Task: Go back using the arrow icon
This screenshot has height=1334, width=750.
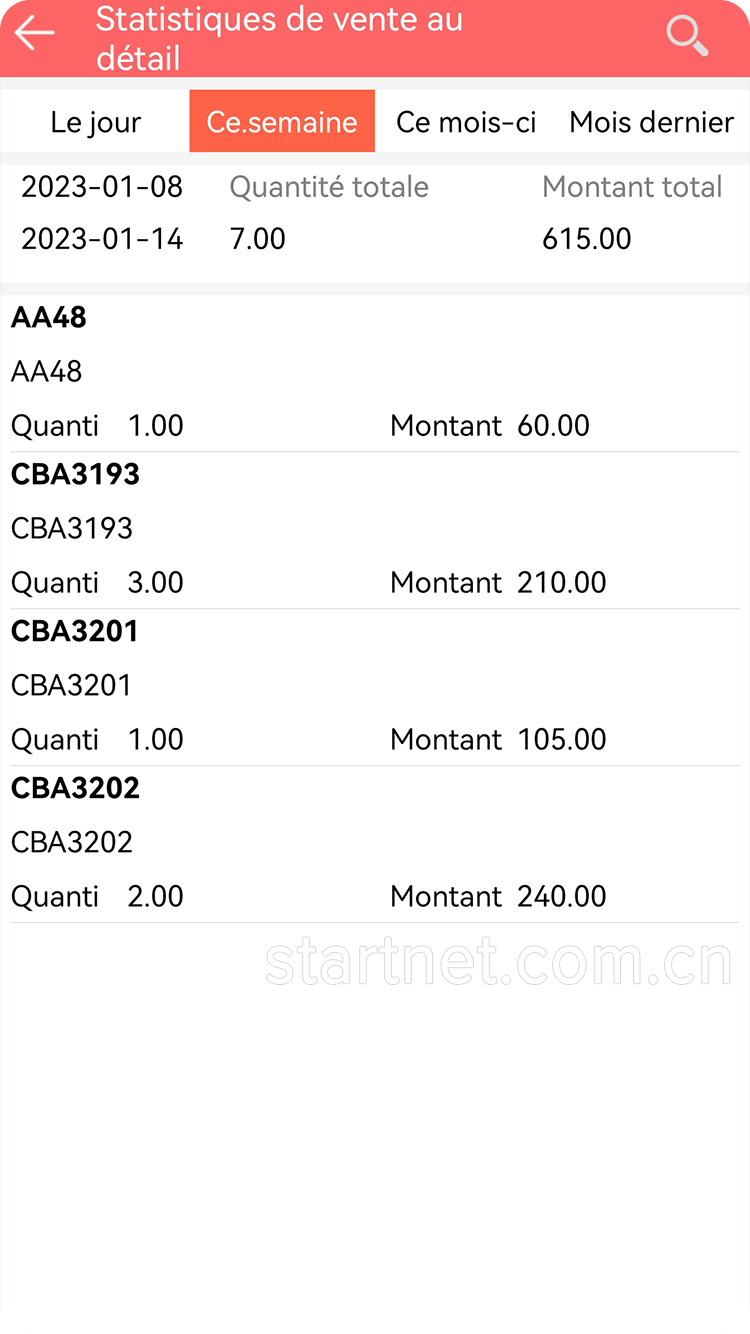Action: [35, 34]
